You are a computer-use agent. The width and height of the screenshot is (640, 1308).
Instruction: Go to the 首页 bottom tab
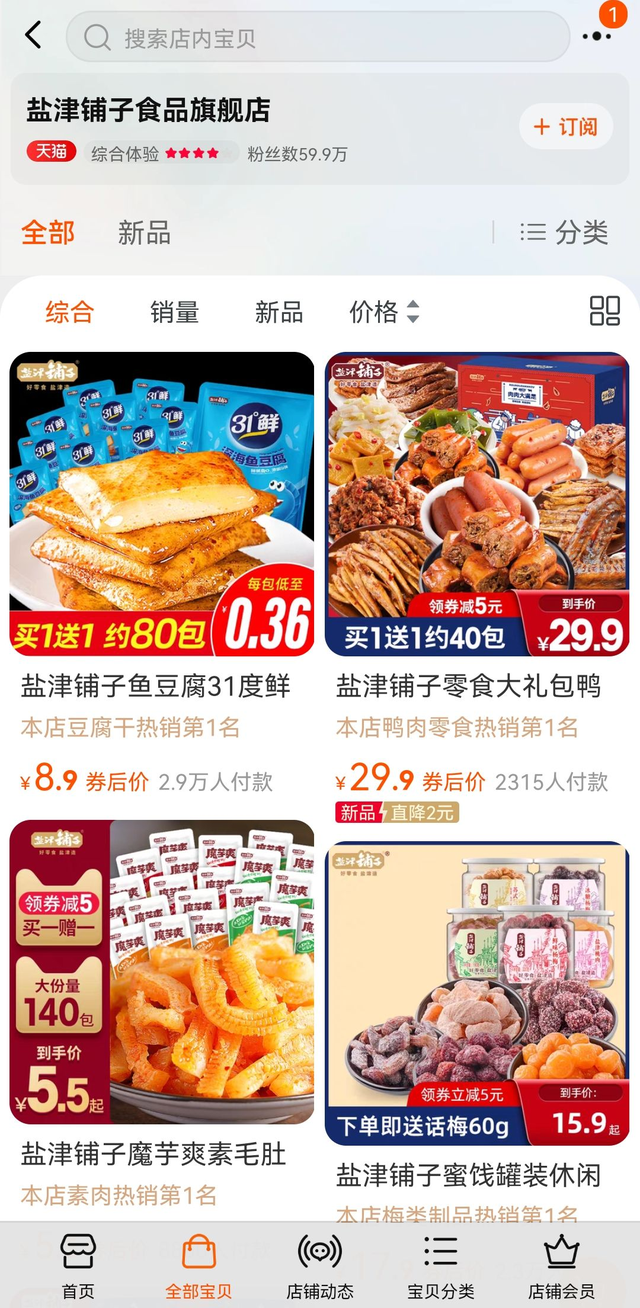(x=78, y=1266)
